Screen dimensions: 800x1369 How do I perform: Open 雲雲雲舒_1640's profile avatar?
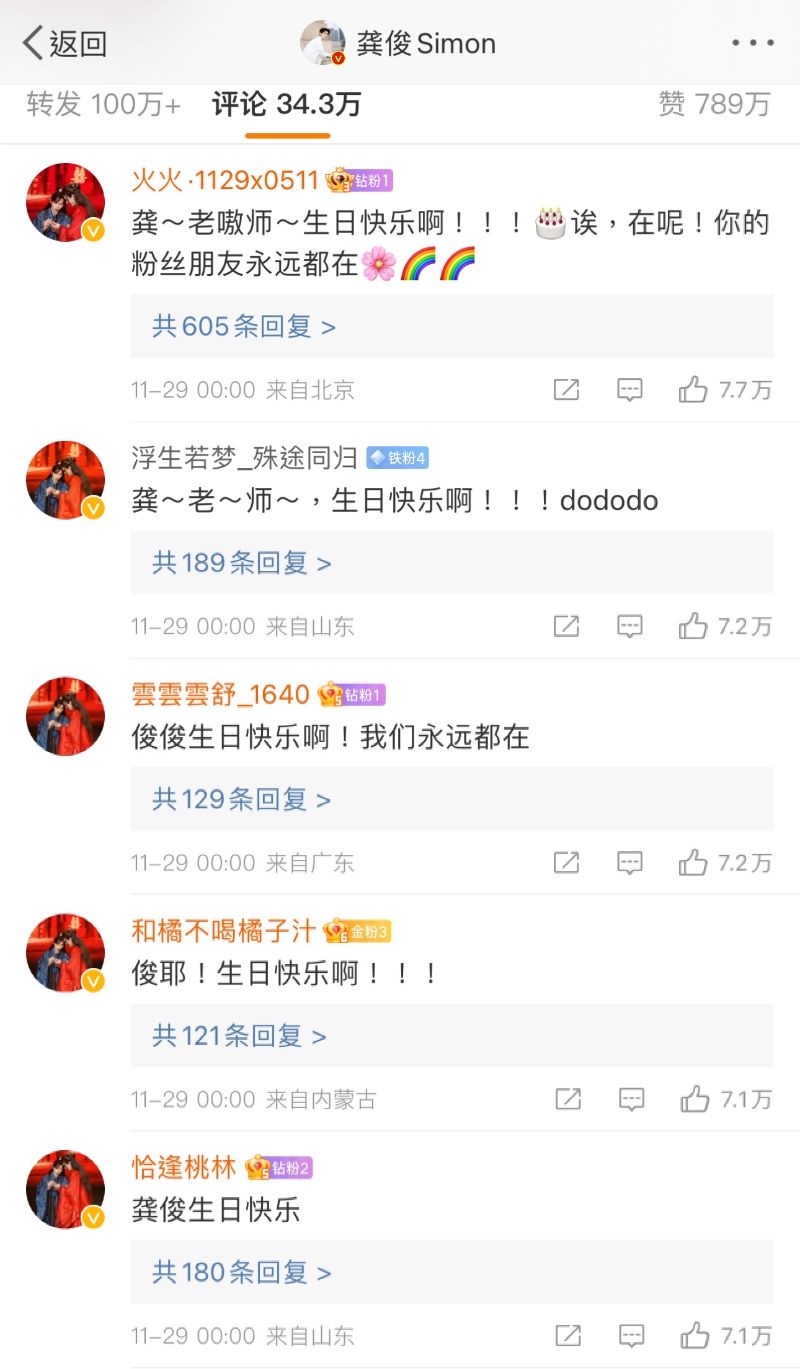coord(65,715)
